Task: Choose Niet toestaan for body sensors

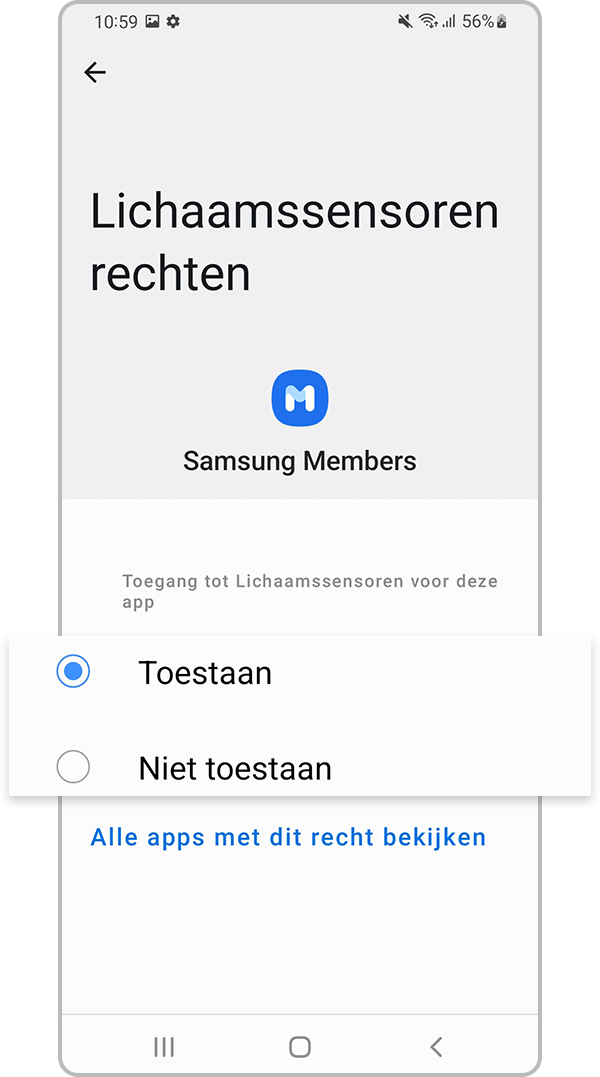Action: (x=74, y=767)
